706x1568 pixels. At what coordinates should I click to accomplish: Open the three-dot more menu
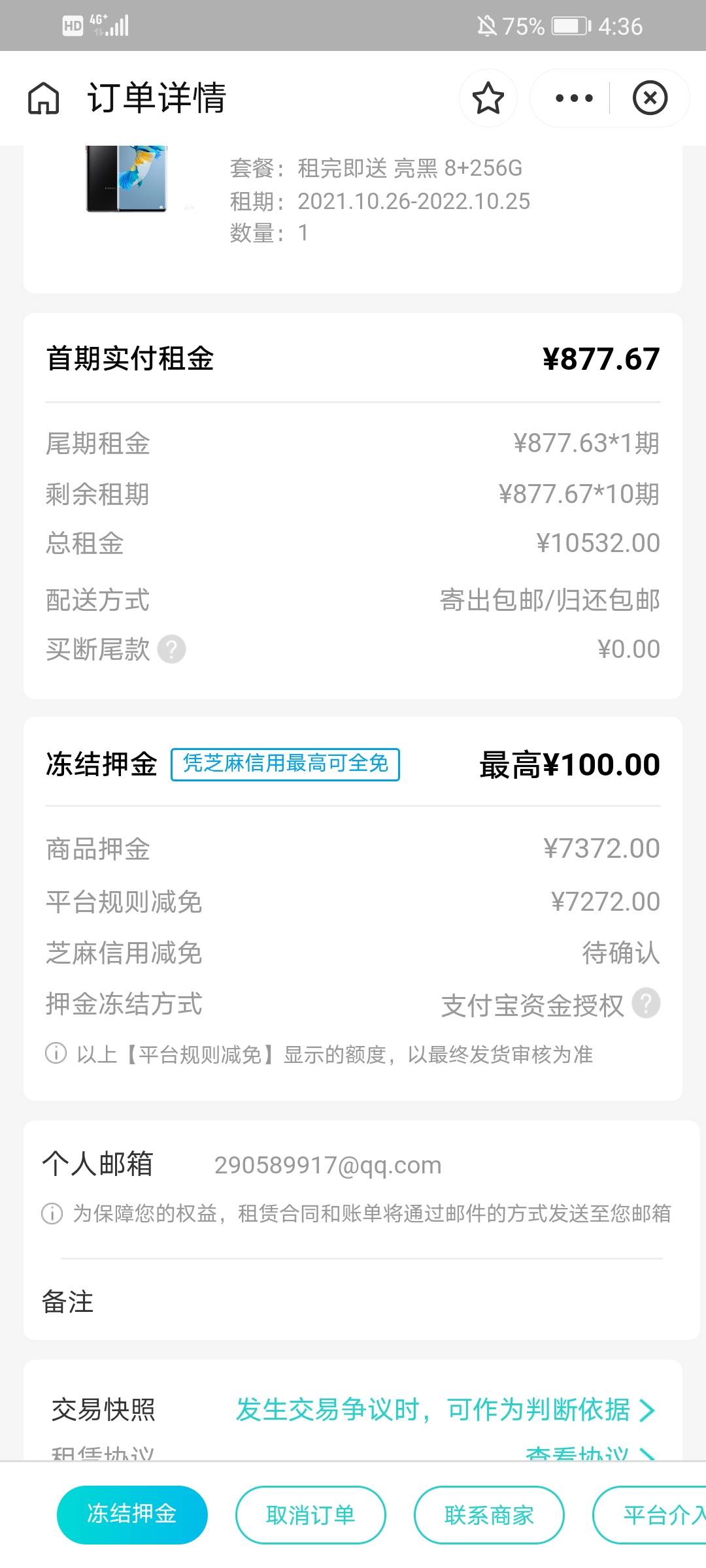[574, 98]
